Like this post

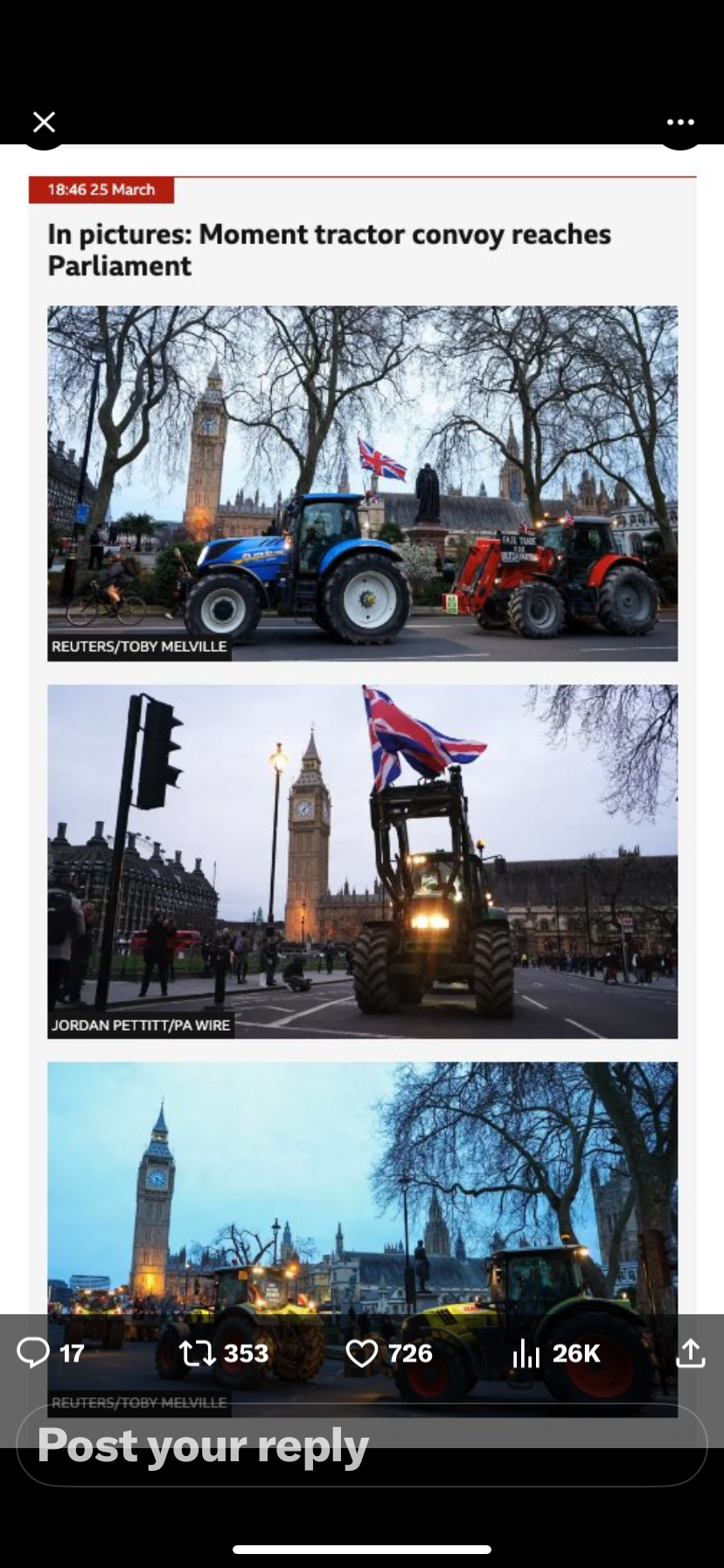click(362, 1354)
